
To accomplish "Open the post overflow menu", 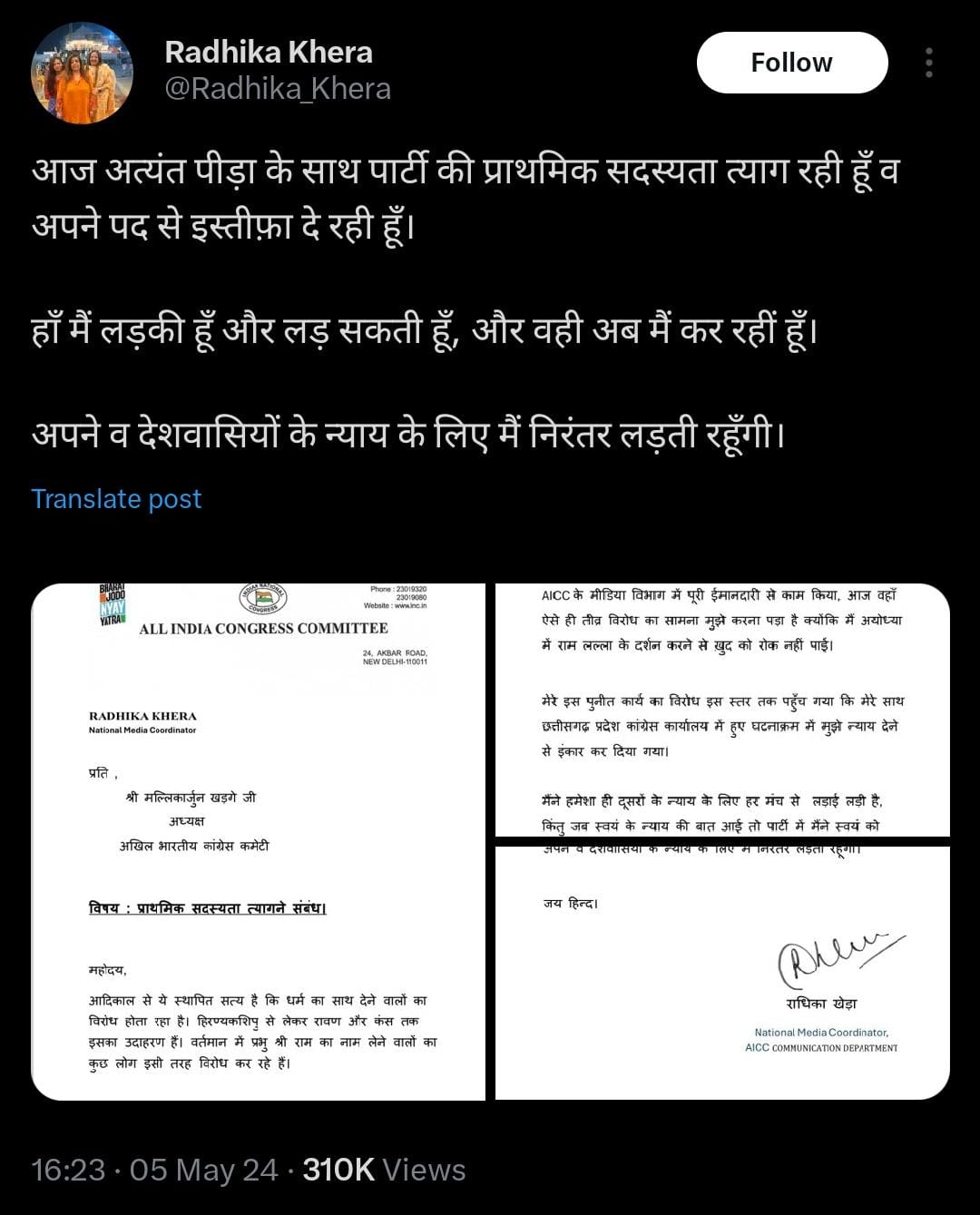I will [x=928, y=63].
